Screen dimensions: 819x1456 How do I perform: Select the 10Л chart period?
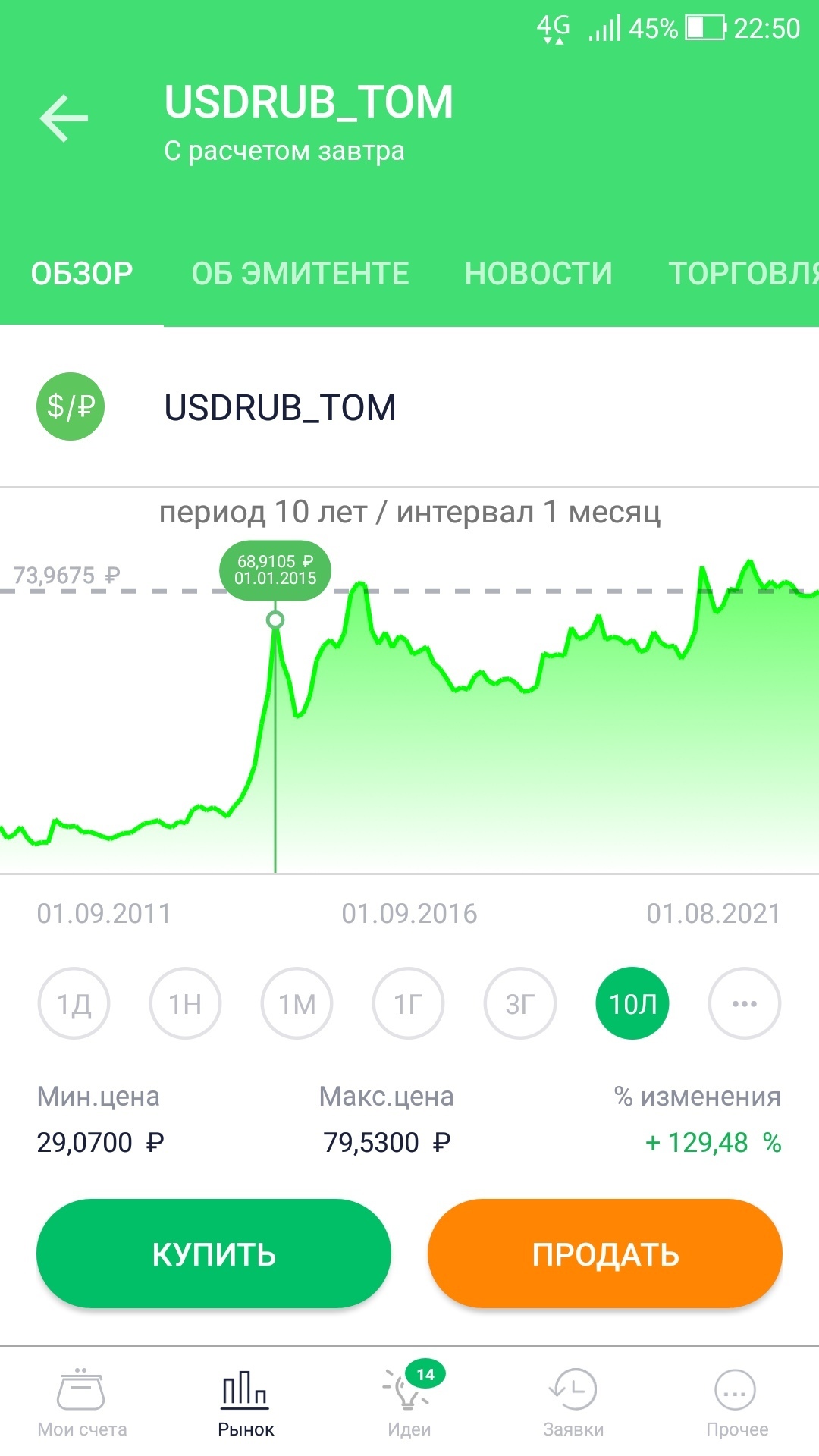click(x=632, y=1003)
